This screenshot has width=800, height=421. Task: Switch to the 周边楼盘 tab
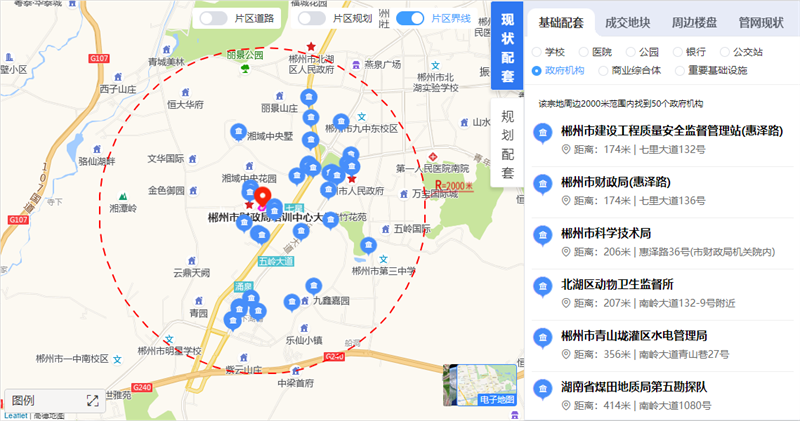coord(693,23)
